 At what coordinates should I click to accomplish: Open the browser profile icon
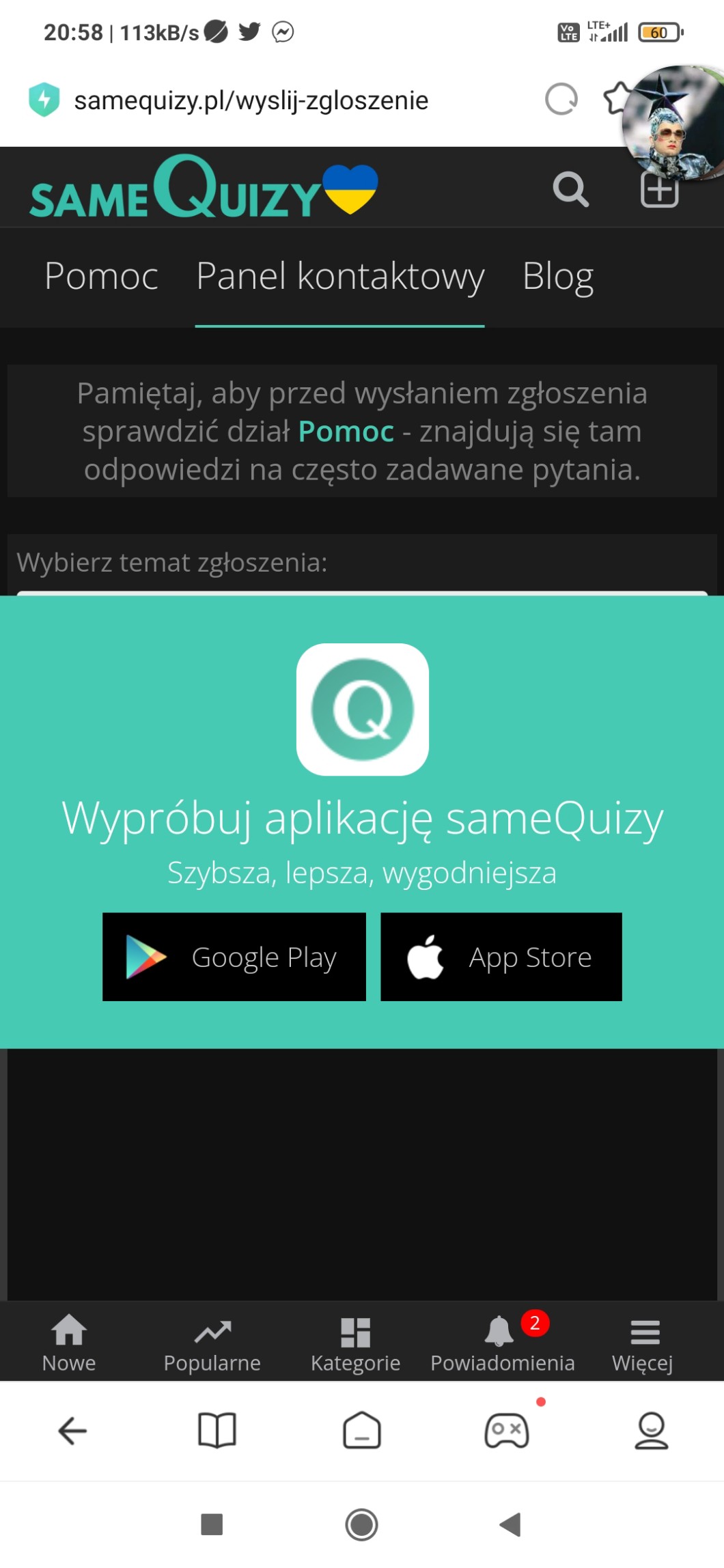(x=651, y=1431)
